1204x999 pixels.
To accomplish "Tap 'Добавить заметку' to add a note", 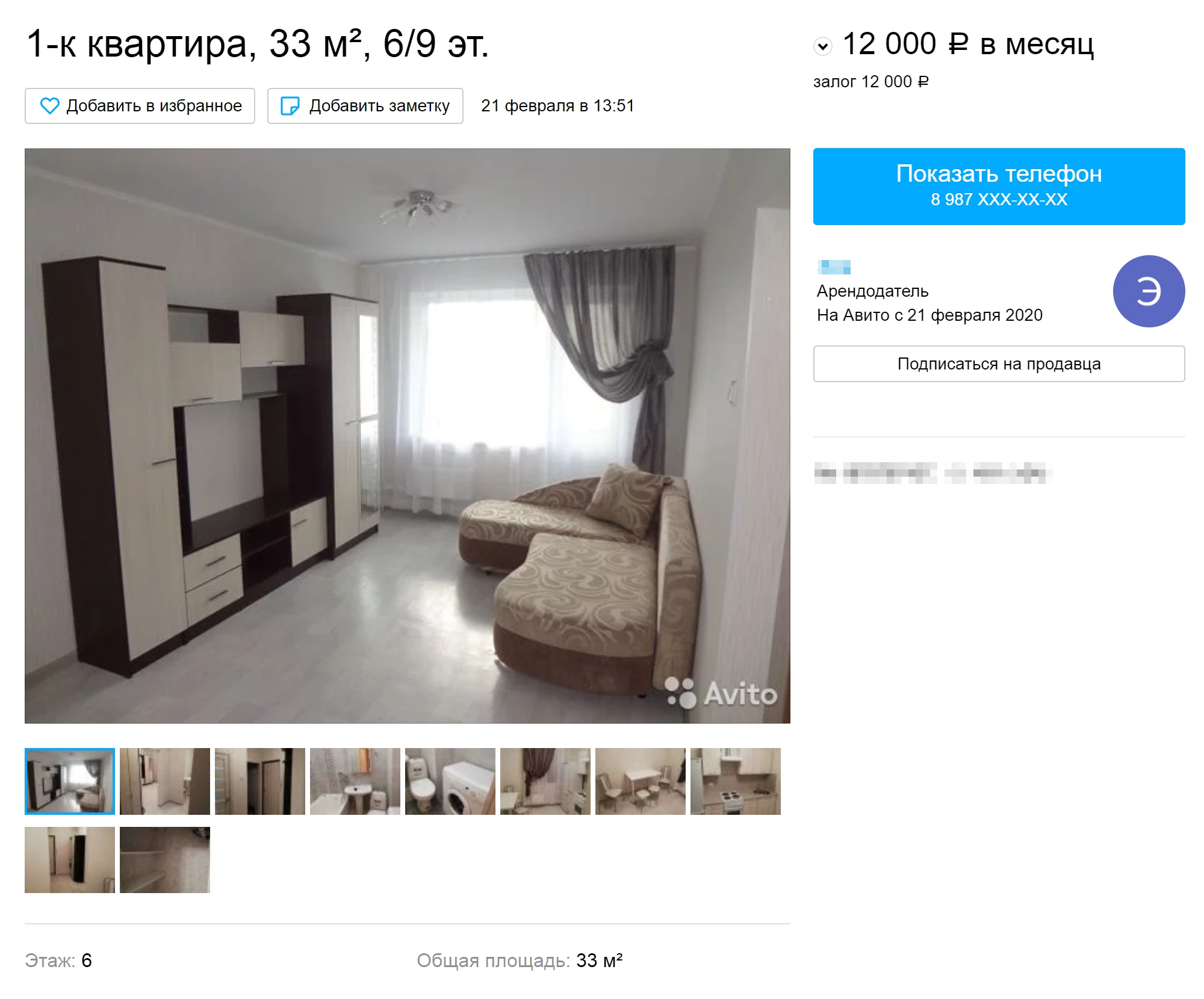I will pos(365,106).
